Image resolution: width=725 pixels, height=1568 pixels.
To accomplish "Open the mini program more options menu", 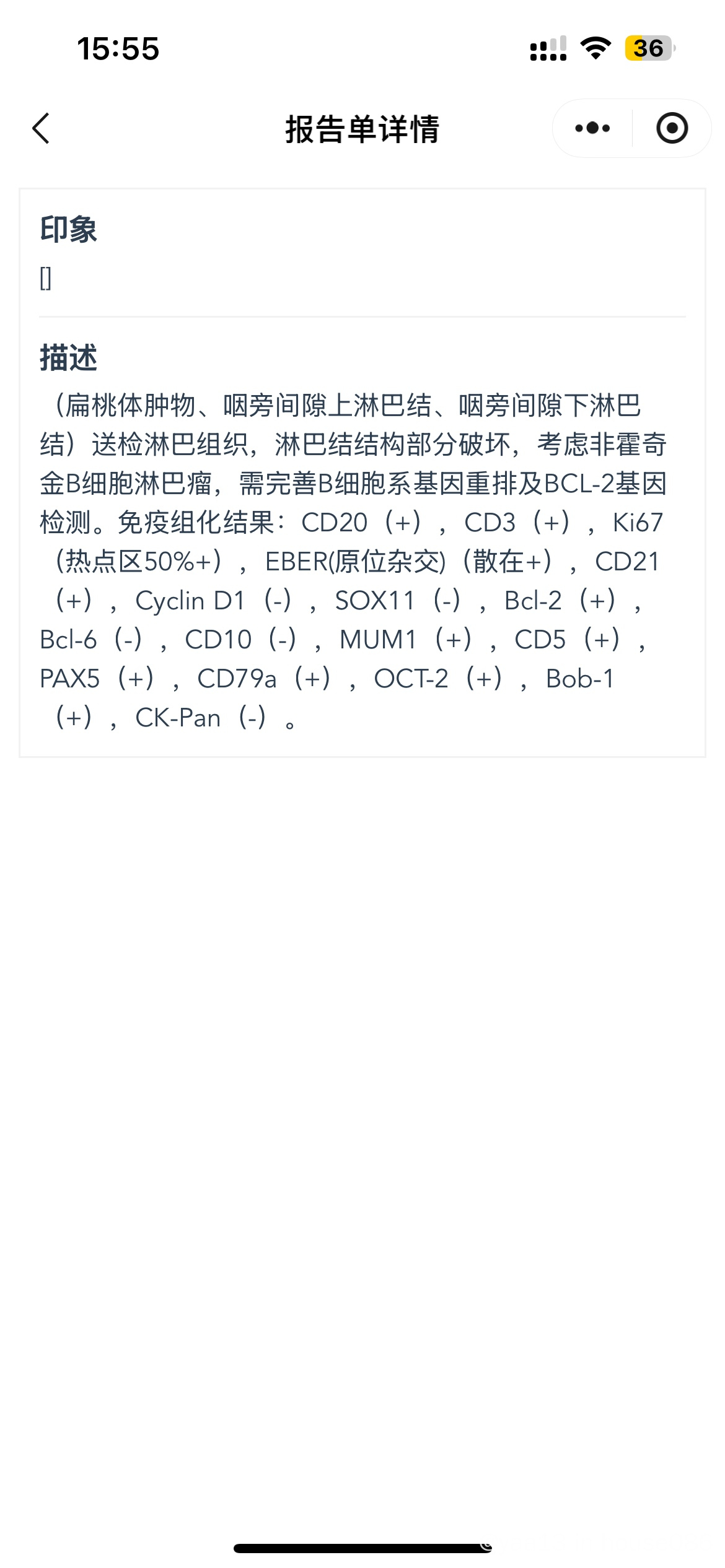I will click(592, 128).
